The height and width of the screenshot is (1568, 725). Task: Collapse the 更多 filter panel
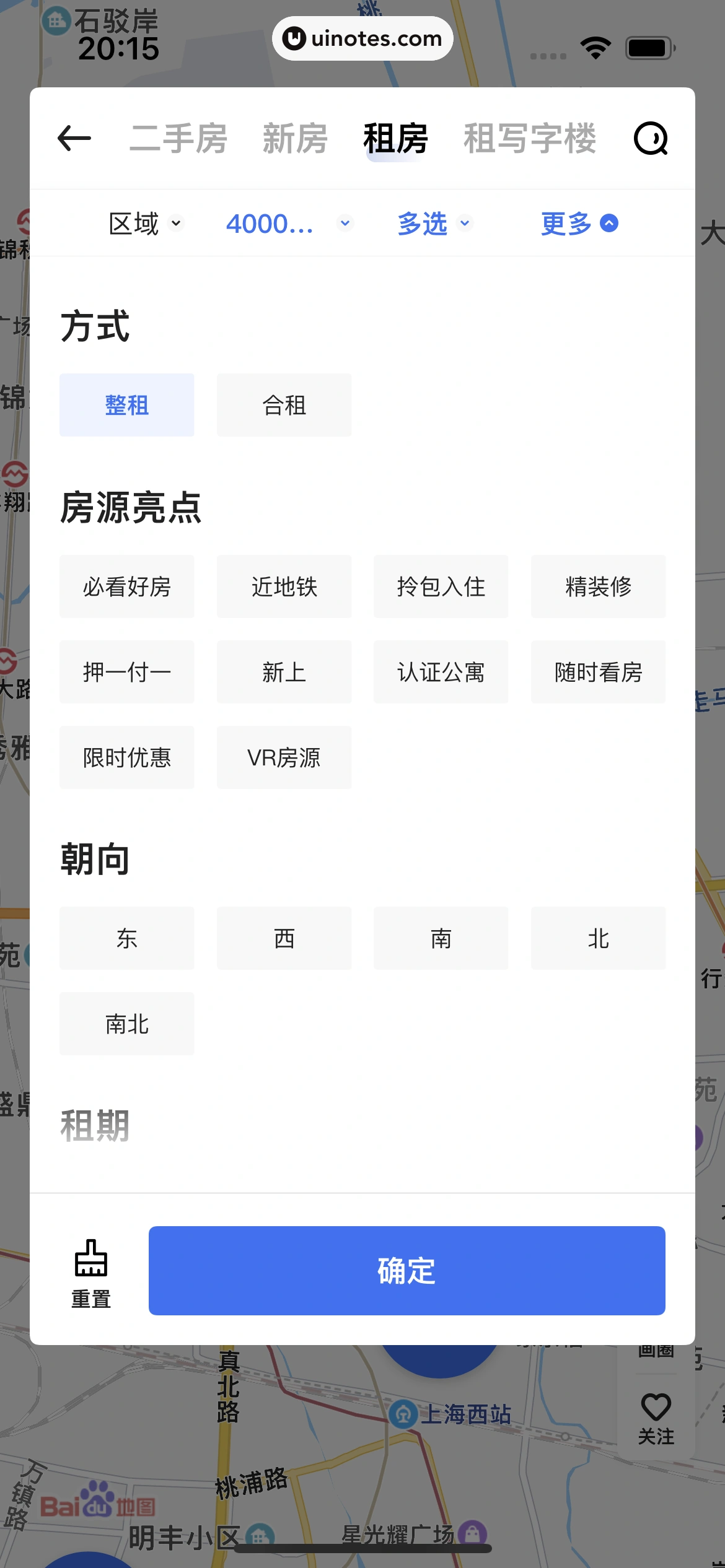coord(579,224)
